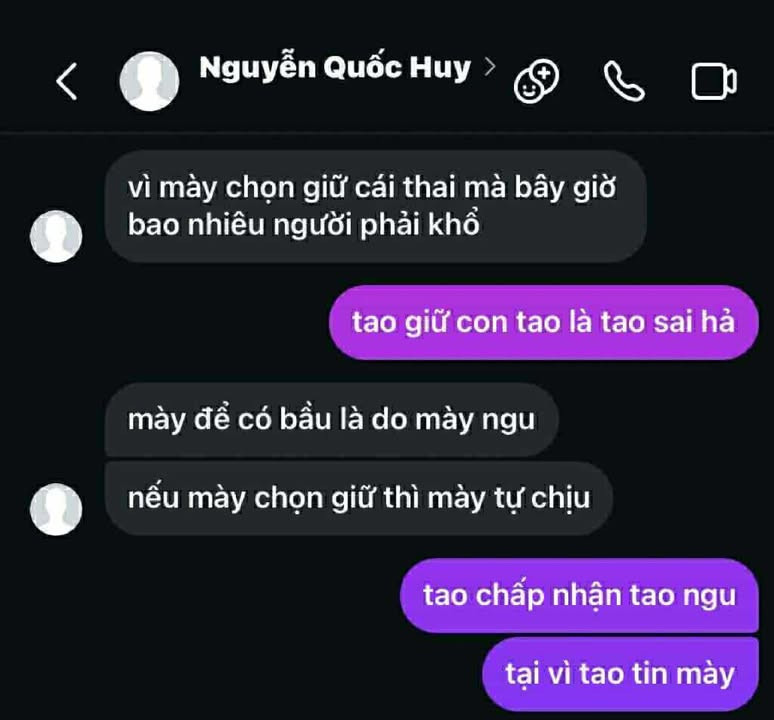Open Nguyễn Quốc Huy's chat profile

tap(334, 68)
